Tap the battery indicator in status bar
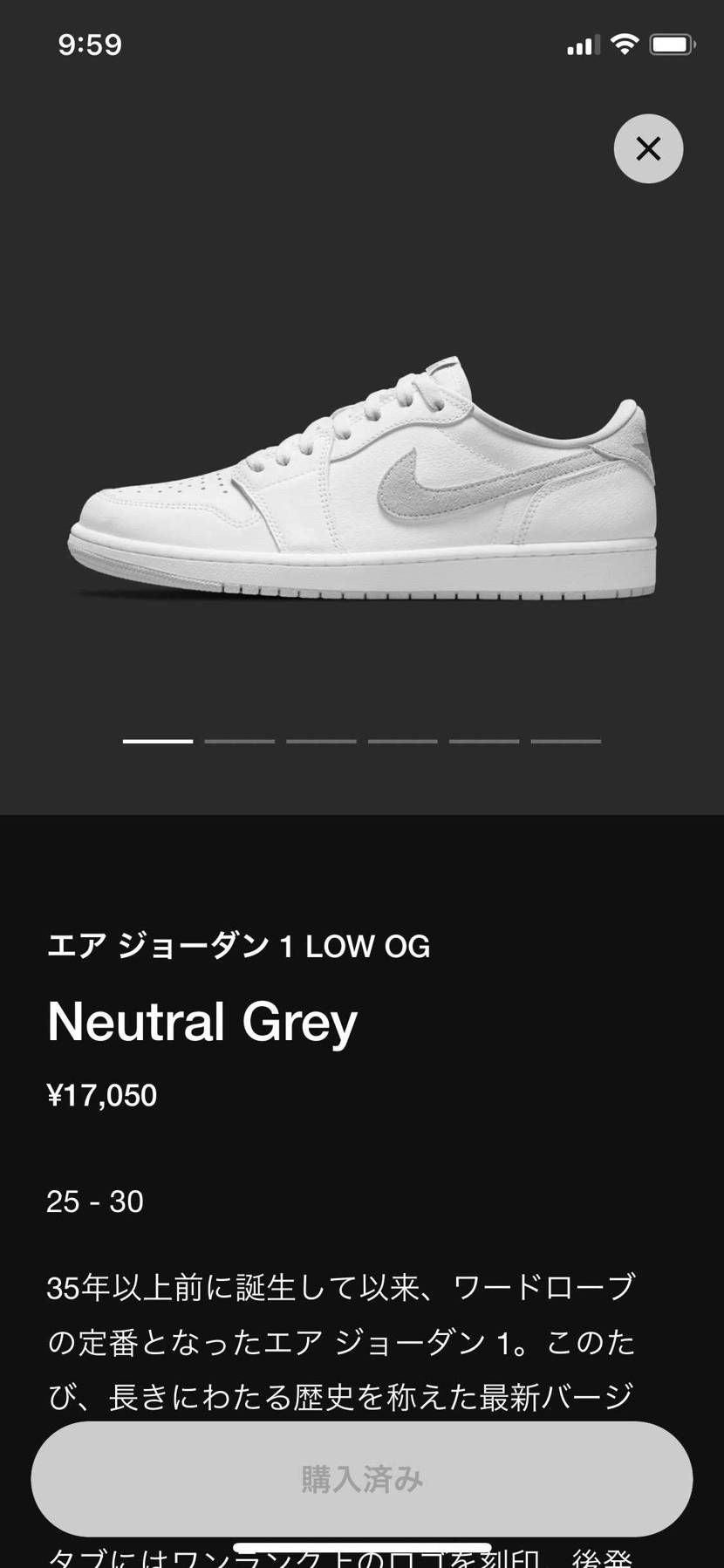 click(x=672, y=44)
